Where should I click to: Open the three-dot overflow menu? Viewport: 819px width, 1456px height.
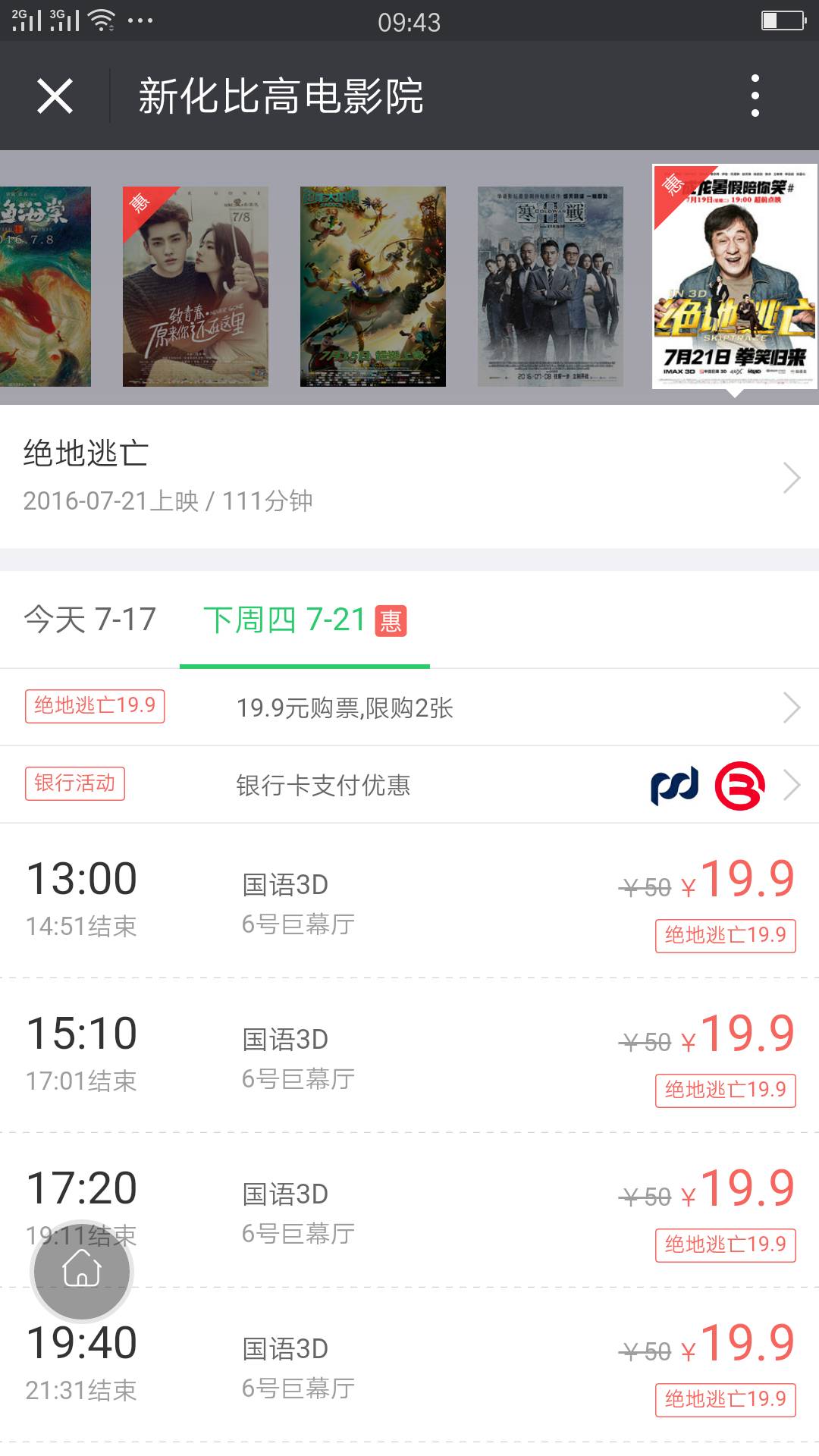(755, 96)
